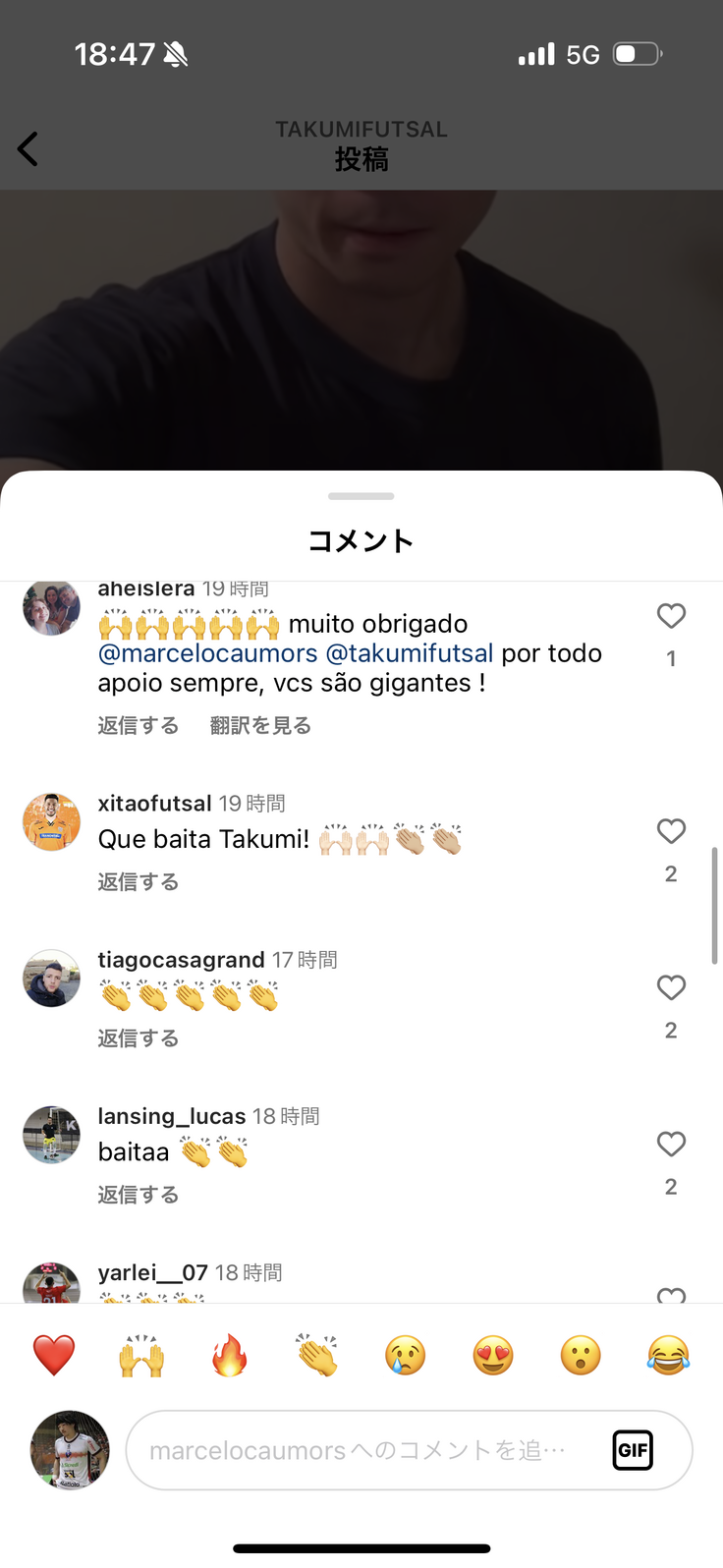Open the GIF picker
The width and height of the screenshot is (723, 1568).
point(633,1450)
